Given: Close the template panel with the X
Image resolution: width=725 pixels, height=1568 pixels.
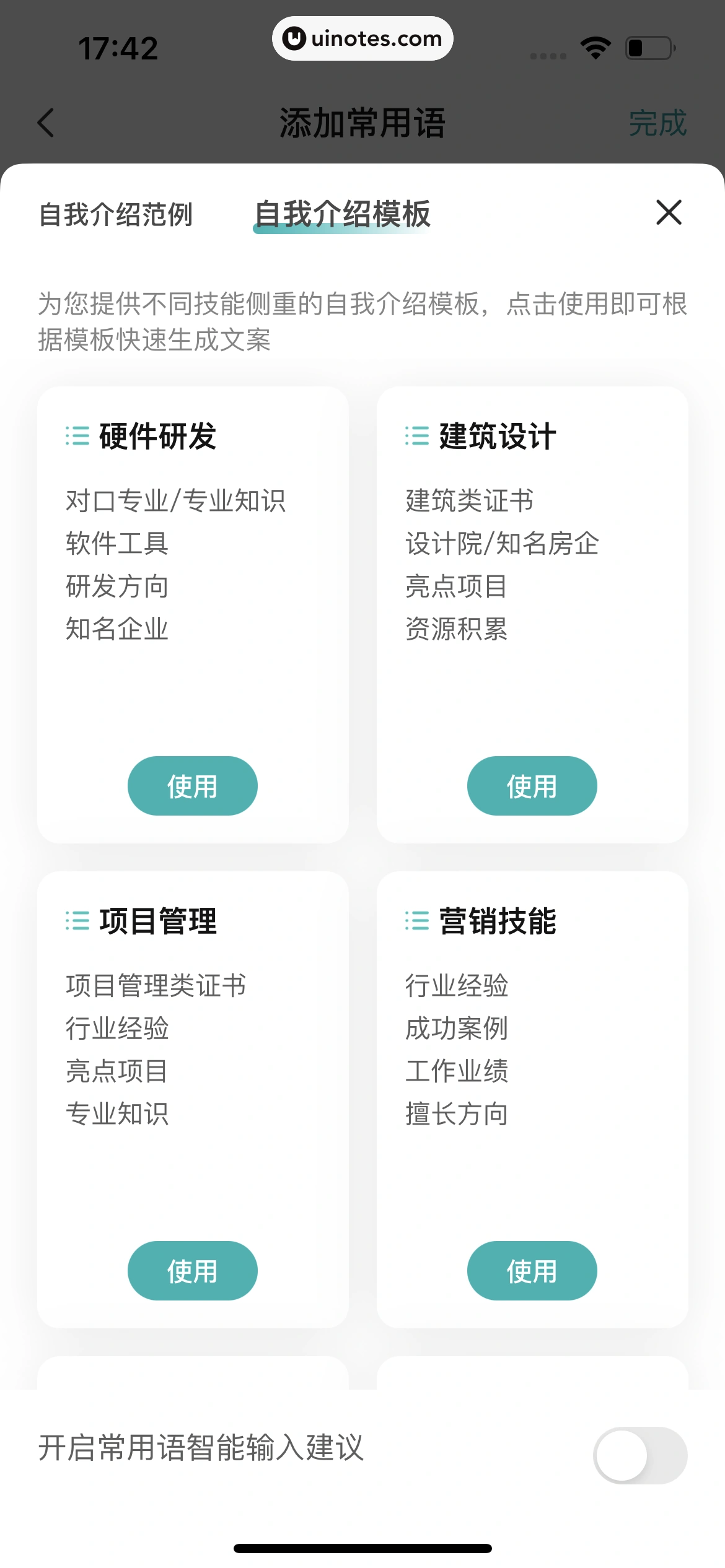Looking at the screenshot, I should click(668, 214).
